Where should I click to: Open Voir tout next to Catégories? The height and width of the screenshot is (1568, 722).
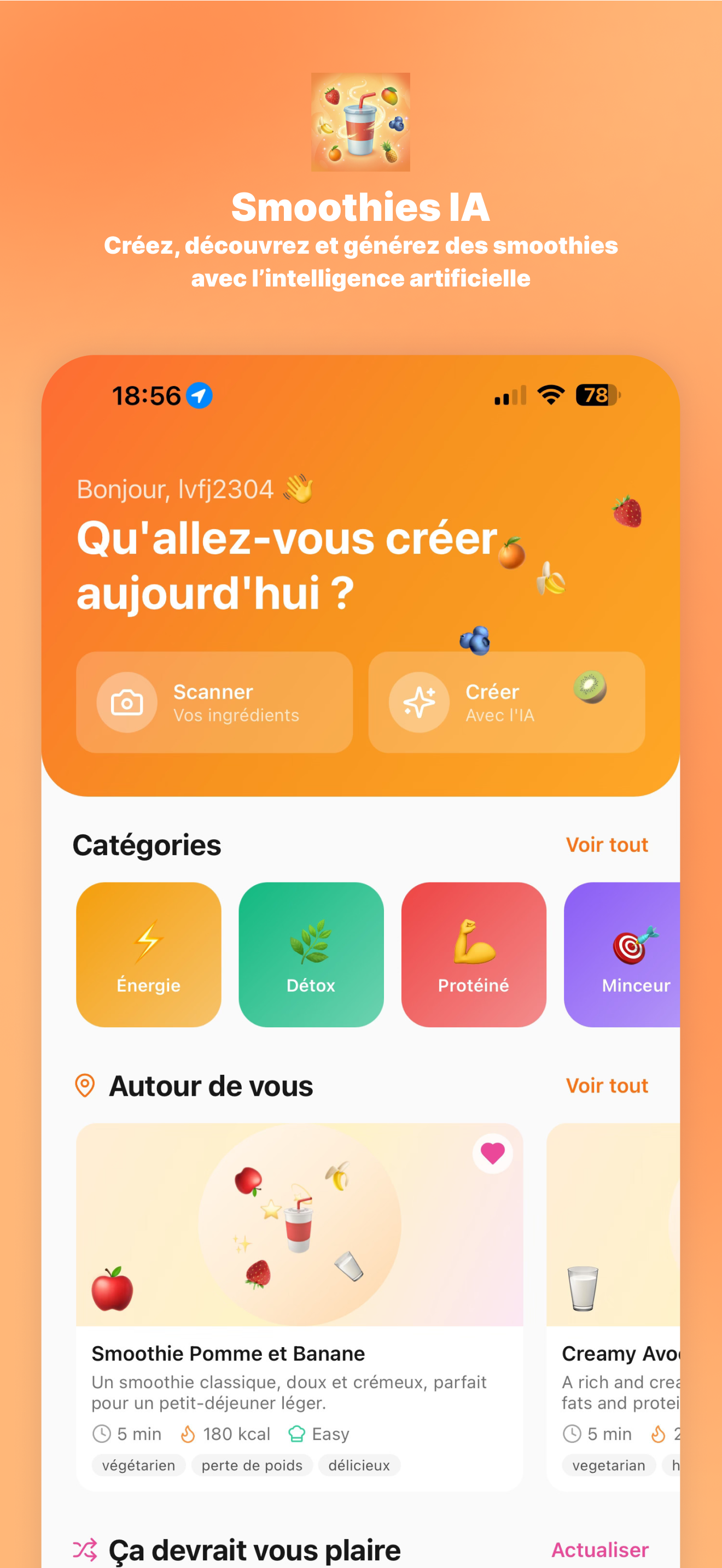607,845
